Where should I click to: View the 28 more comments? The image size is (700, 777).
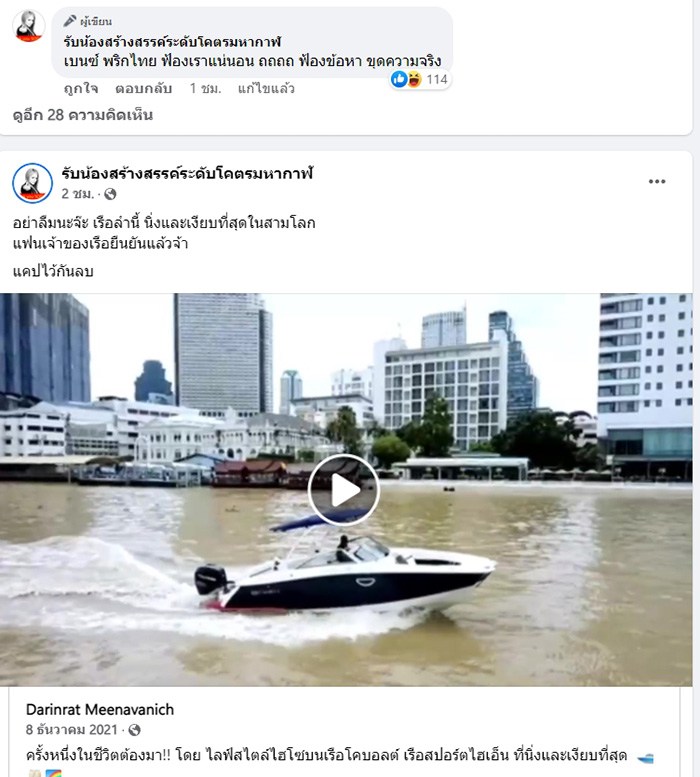pos(83,115)
